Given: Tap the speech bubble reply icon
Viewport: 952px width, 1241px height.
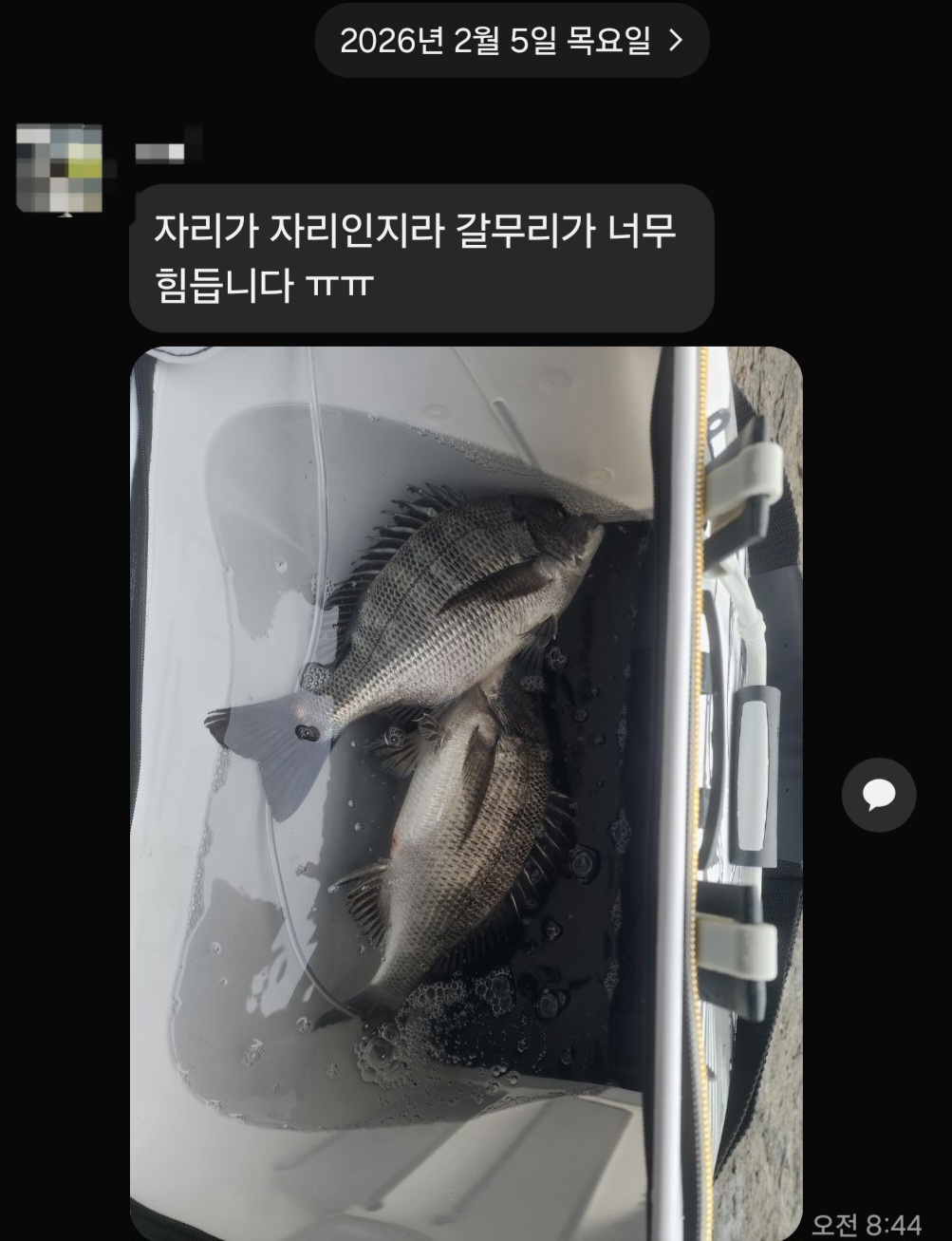Looking at the screenshot, I should tap(878, 795).
